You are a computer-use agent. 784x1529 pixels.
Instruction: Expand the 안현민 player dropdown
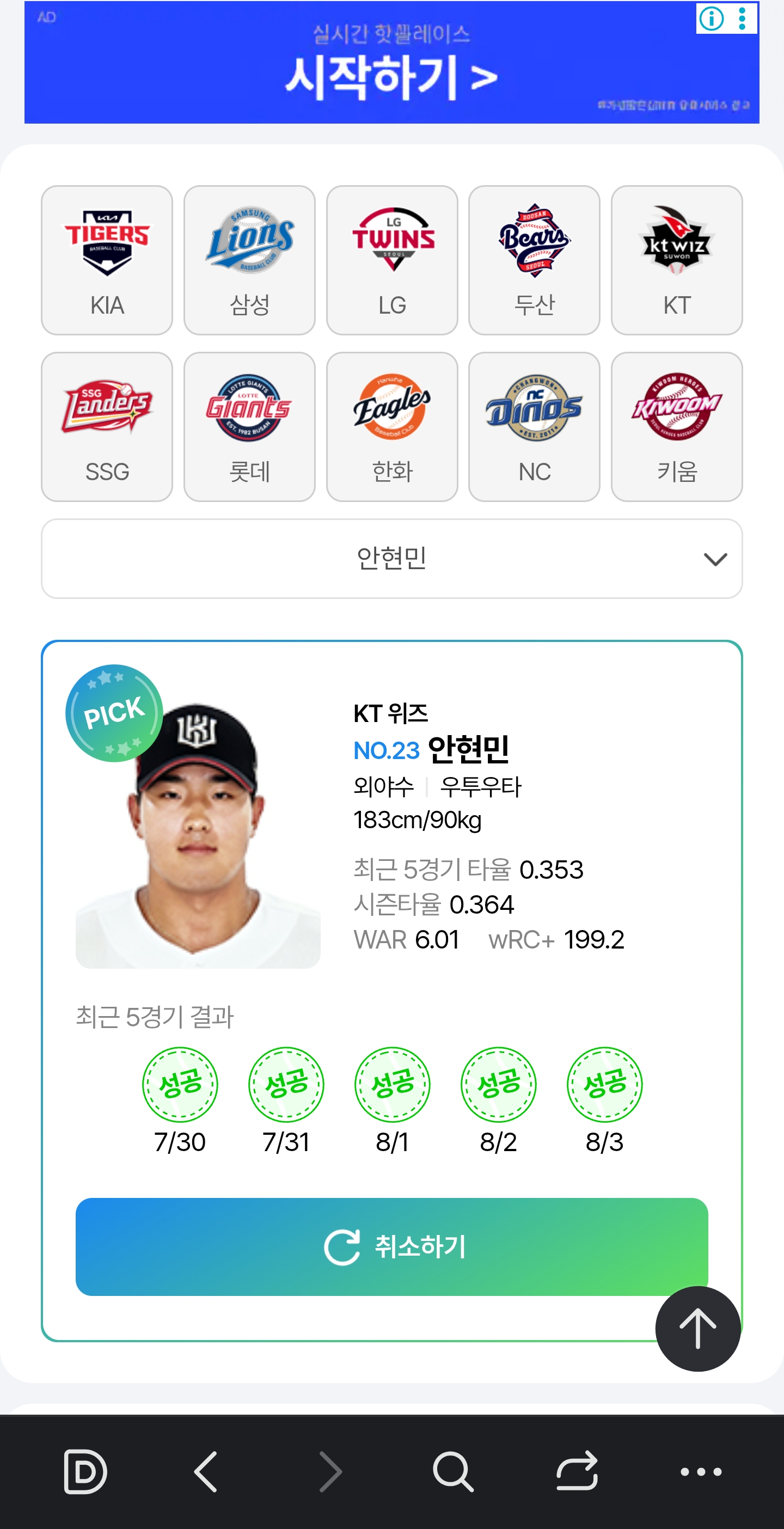coord(391,559)
